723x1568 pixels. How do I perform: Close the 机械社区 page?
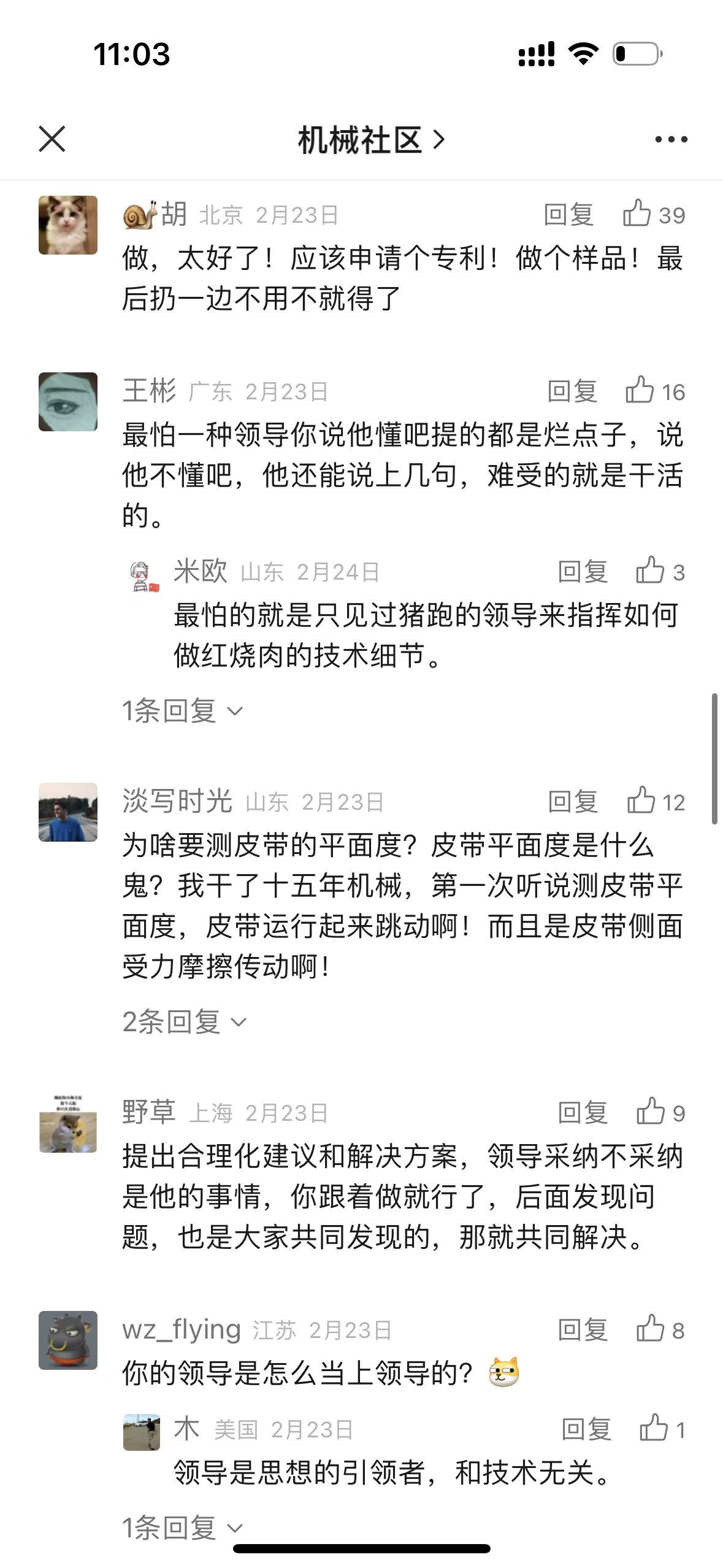tap(52, 139)
